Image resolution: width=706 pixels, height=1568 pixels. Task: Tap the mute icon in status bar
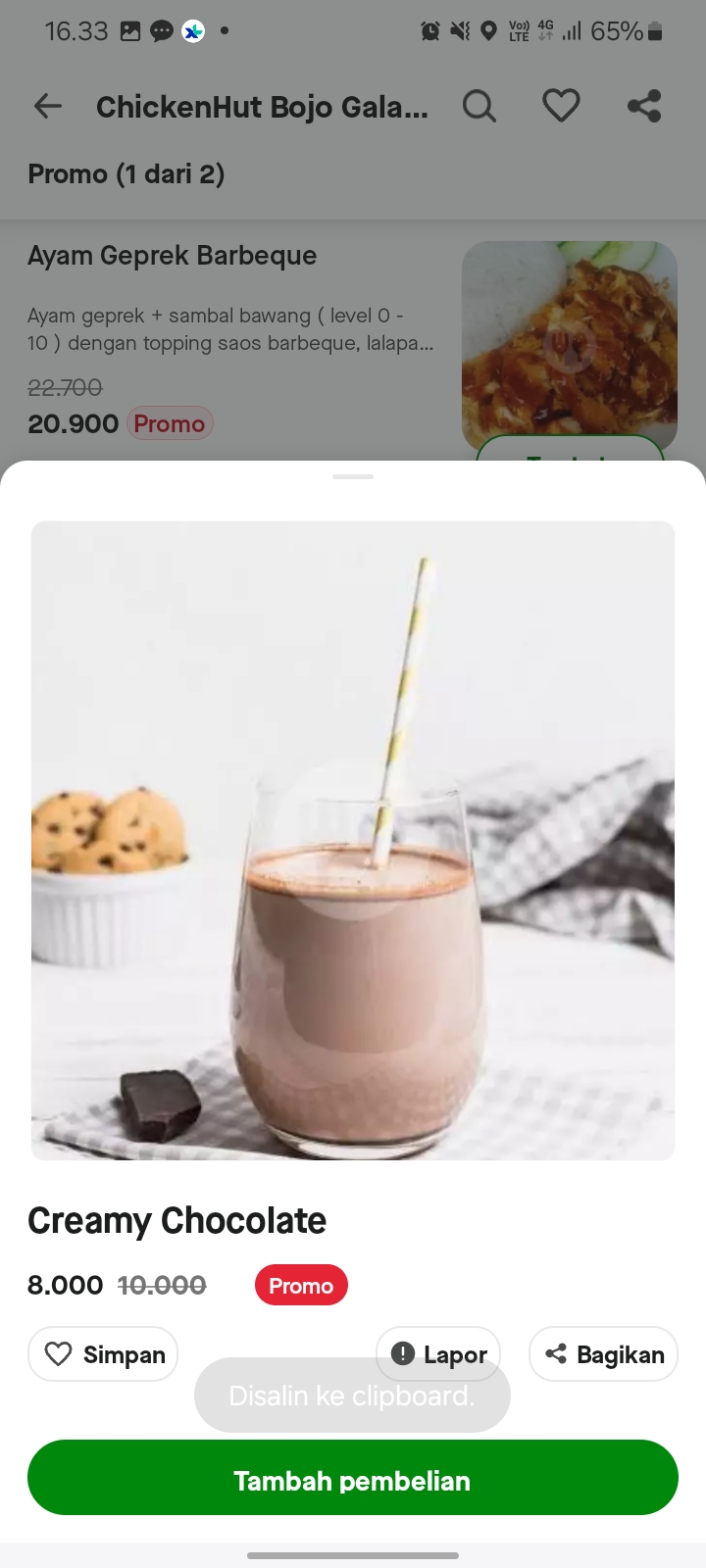(x=457, y=30)
